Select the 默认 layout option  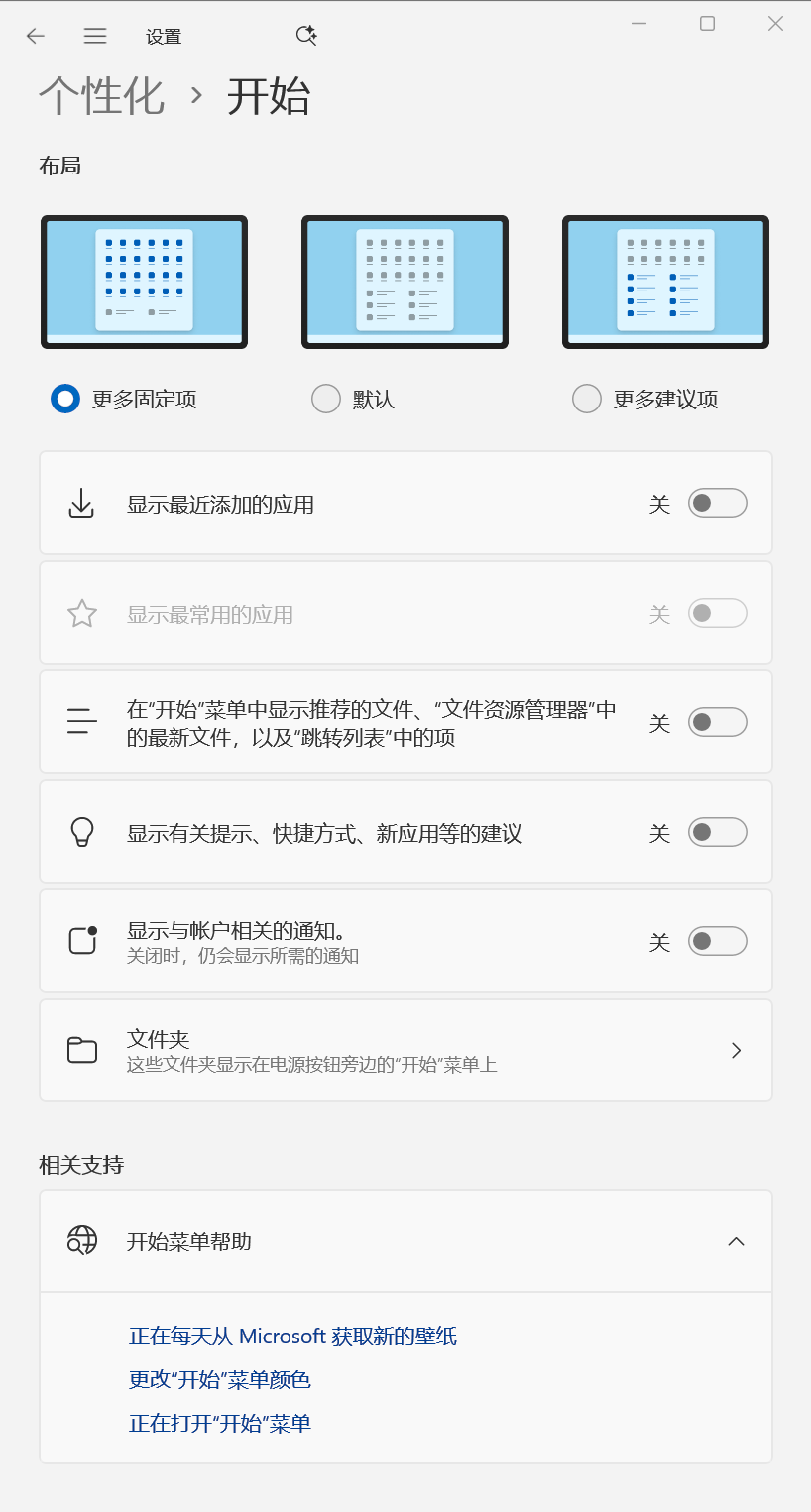pyautogui.click(x=326, y=400)
